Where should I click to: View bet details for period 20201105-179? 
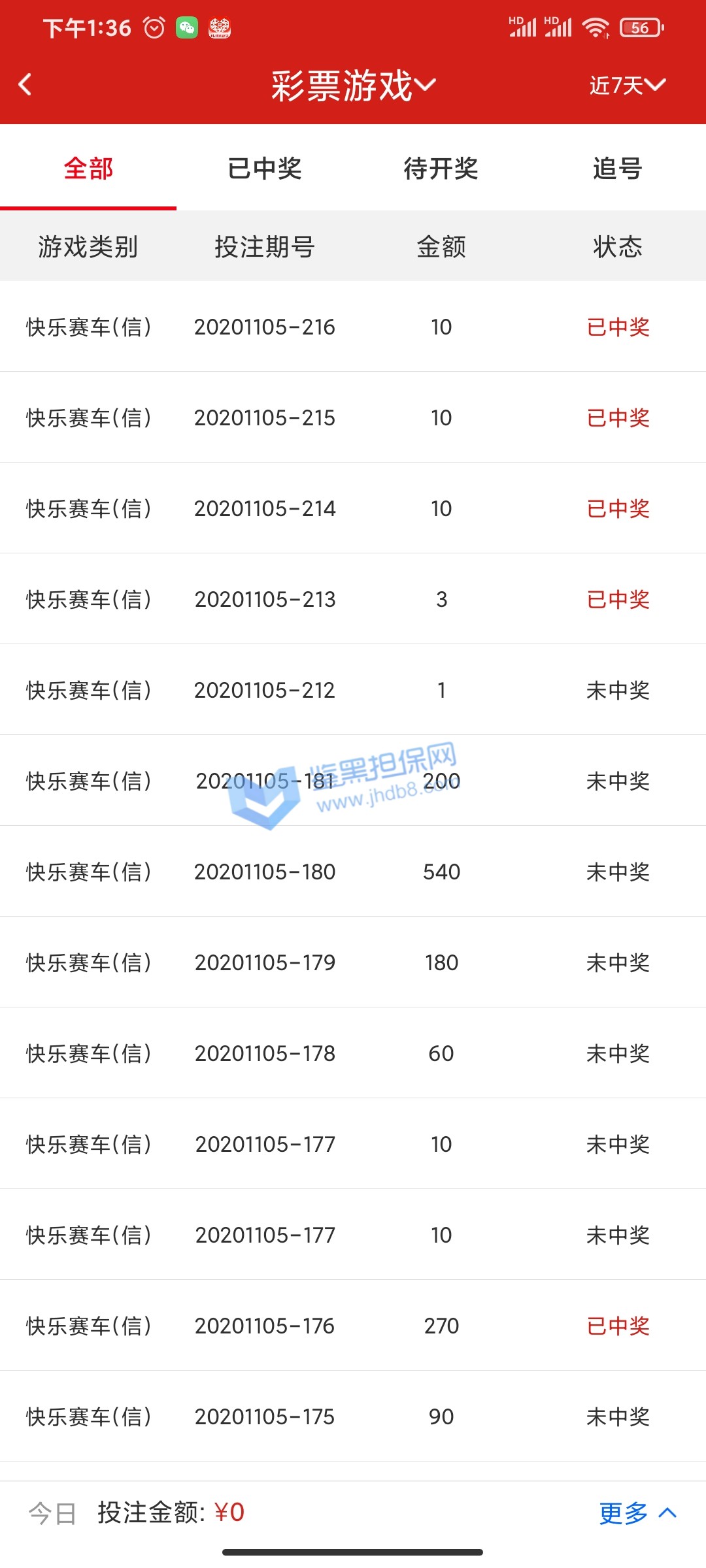[353, 962]
